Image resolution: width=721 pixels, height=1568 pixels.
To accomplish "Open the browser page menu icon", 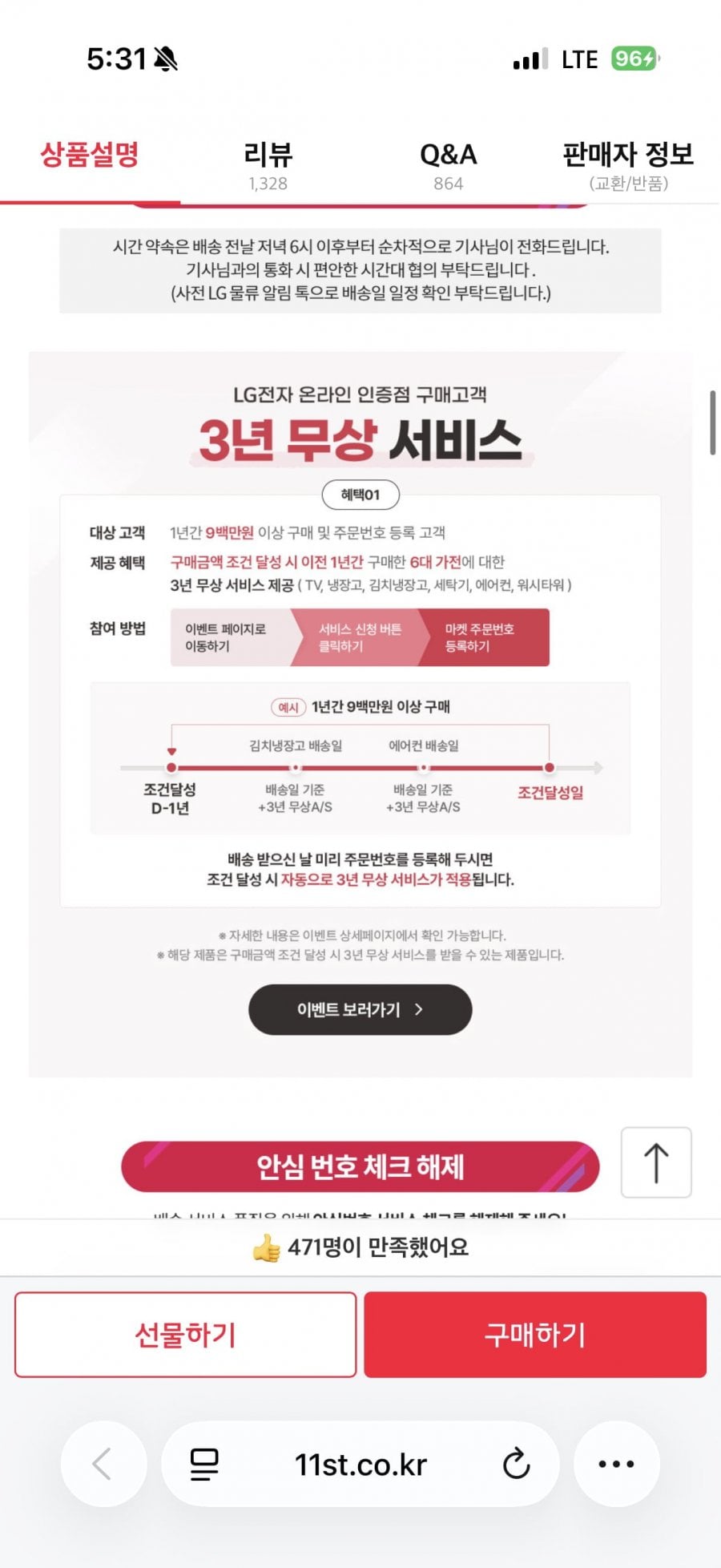I will tap(204, 1464).
